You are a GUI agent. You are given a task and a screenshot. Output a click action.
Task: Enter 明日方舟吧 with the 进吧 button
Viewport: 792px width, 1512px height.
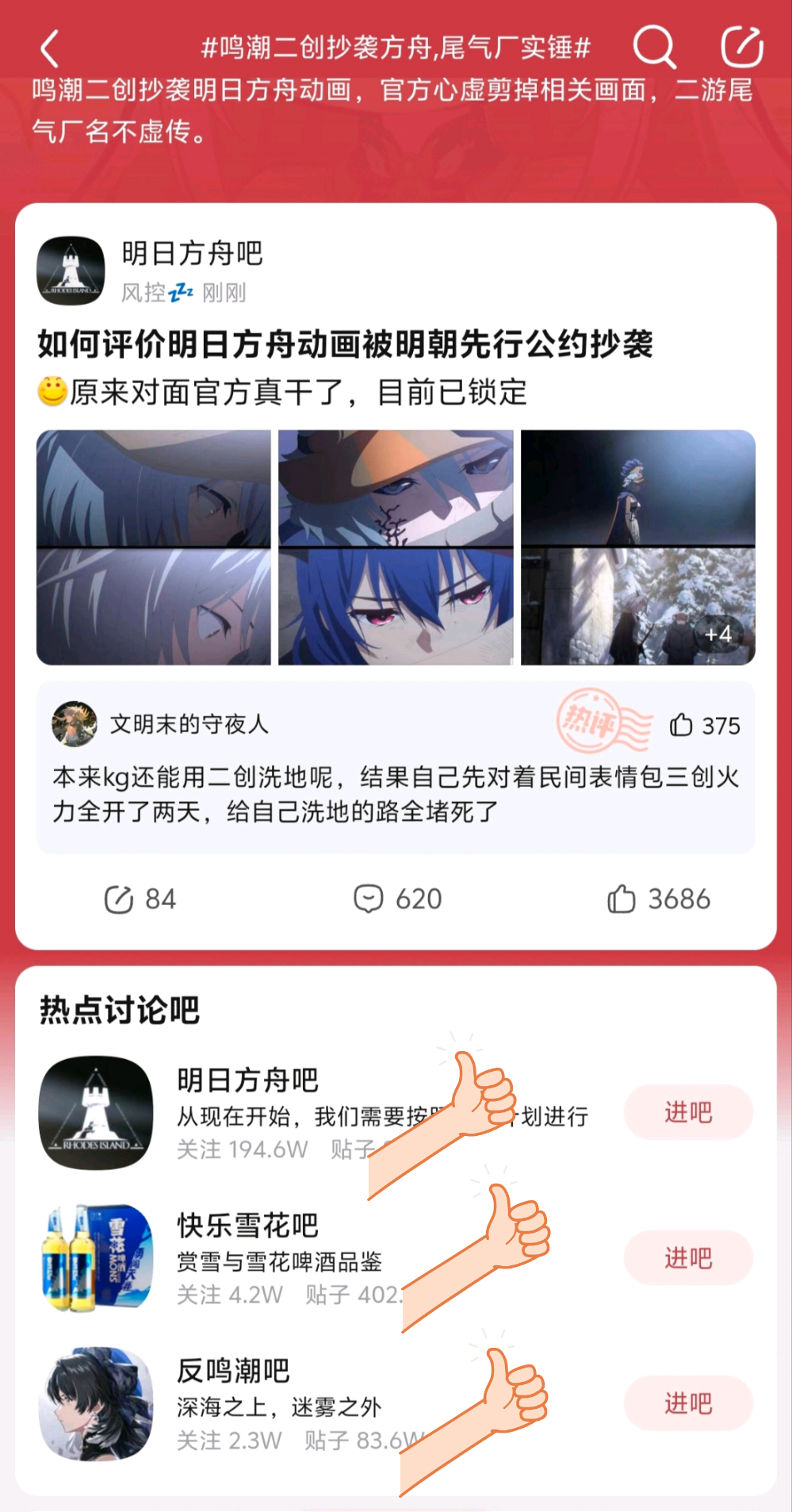click(687, 1112)
